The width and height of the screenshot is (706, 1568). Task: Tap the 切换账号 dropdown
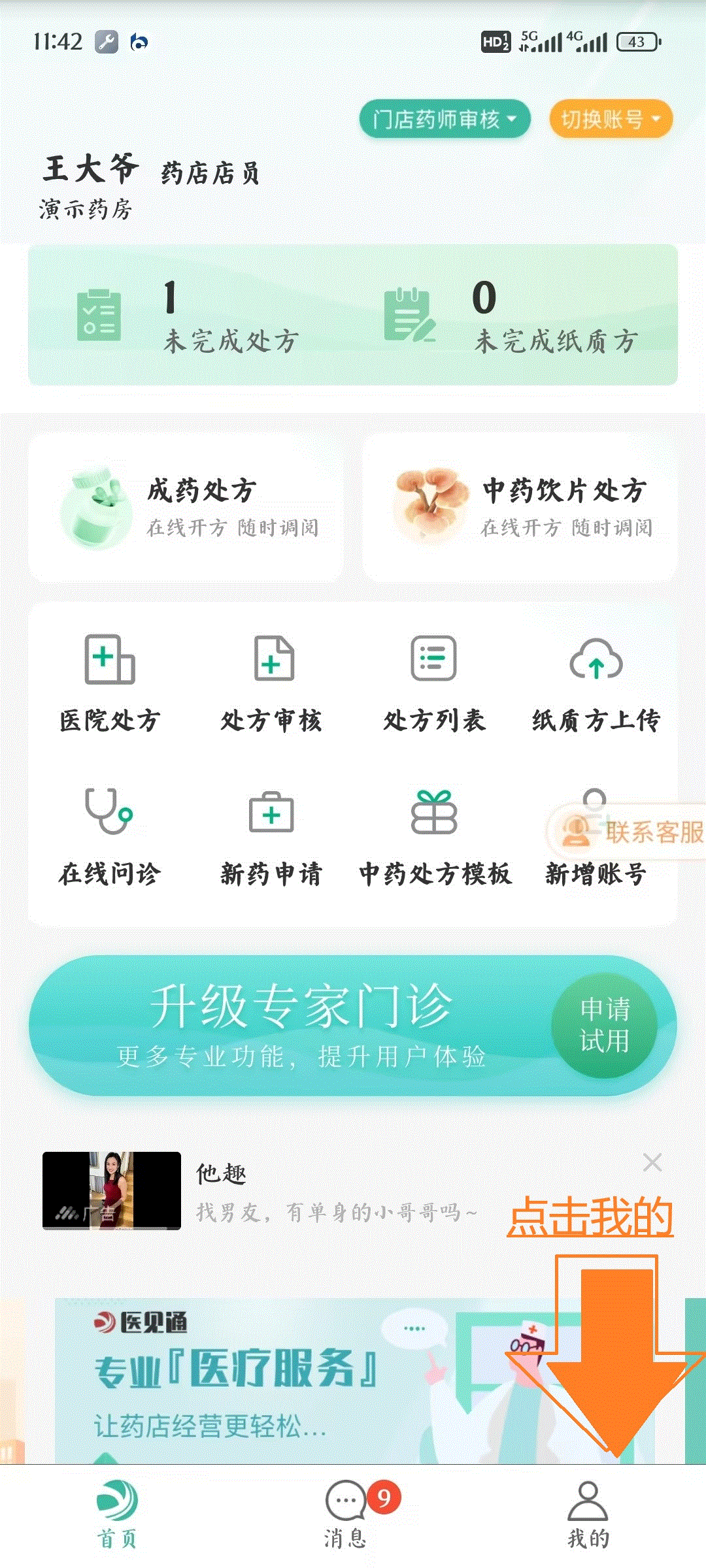611,119
